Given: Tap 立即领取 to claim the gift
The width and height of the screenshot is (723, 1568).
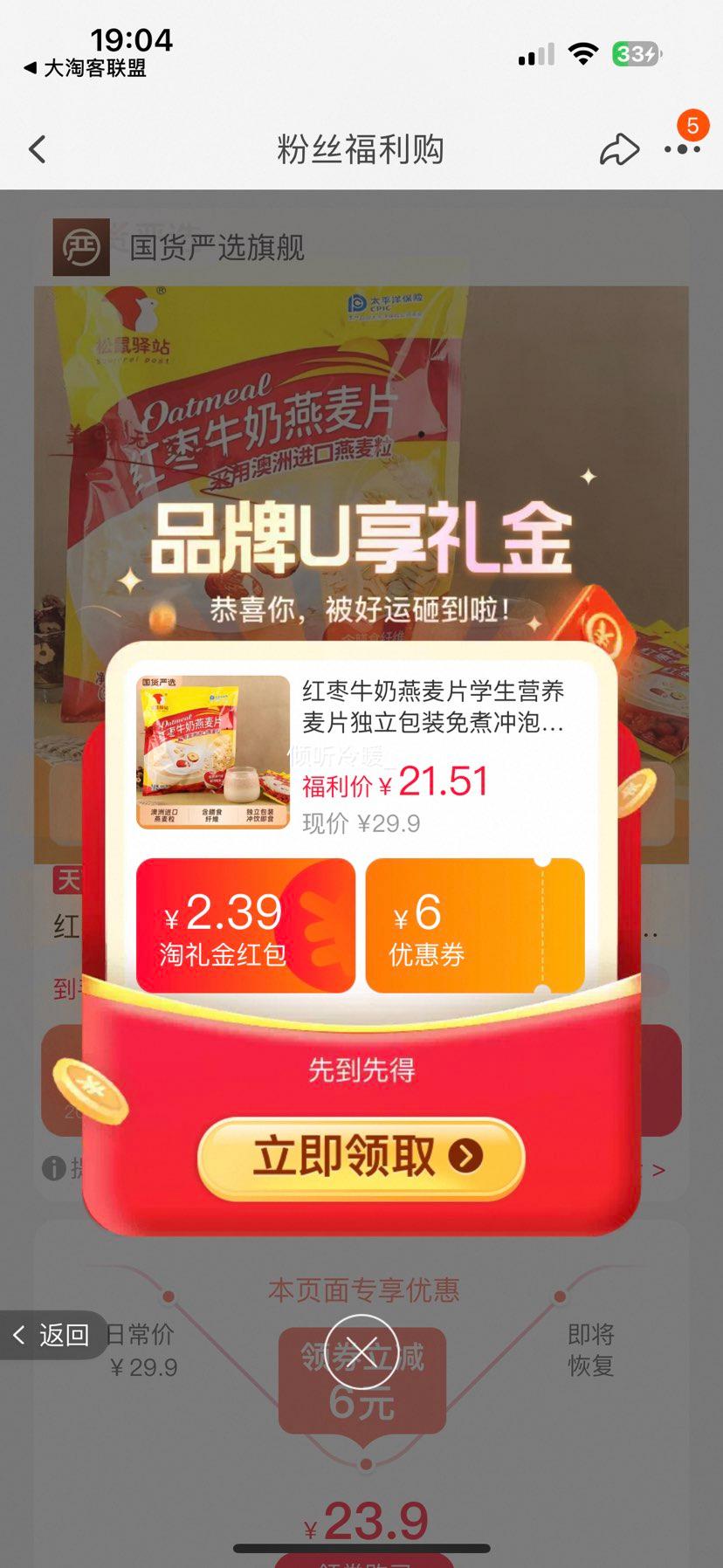Looking at the screenshot, I should tap(361, 1156).
